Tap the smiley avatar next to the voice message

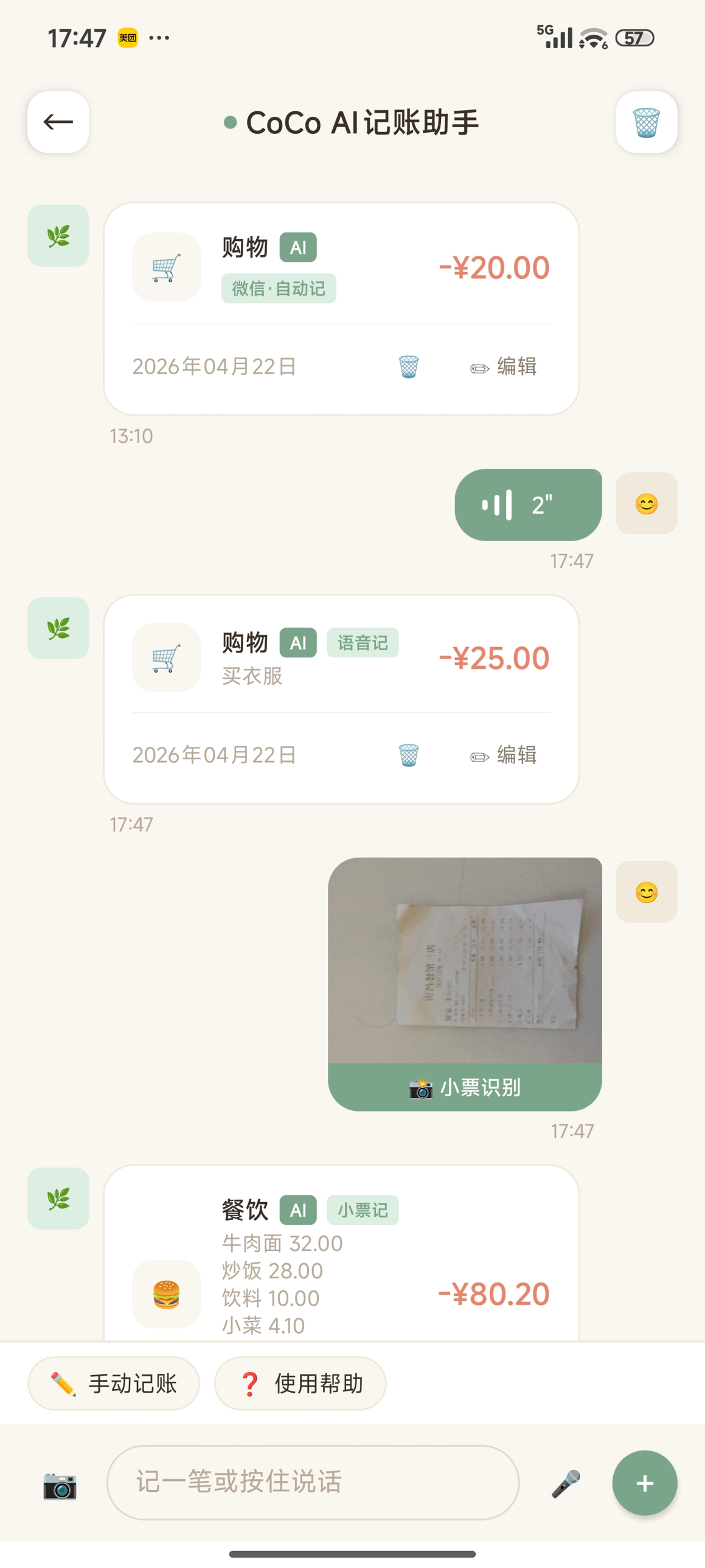[x=646, y=504]
